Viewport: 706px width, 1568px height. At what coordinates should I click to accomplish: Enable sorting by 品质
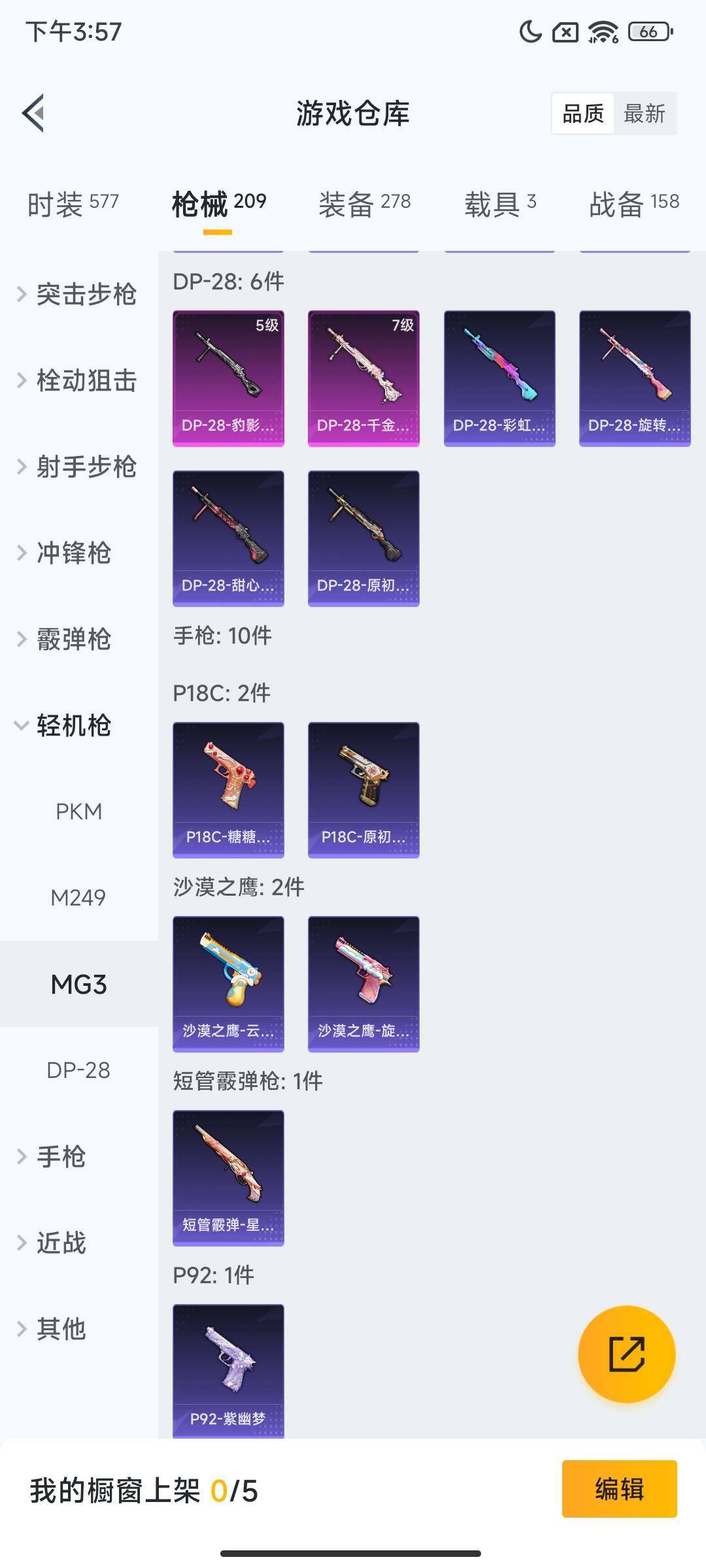584,114
